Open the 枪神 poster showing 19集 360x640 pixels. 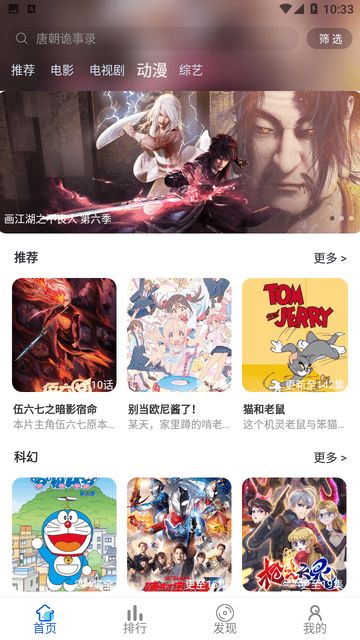click(x=294, y=534)
